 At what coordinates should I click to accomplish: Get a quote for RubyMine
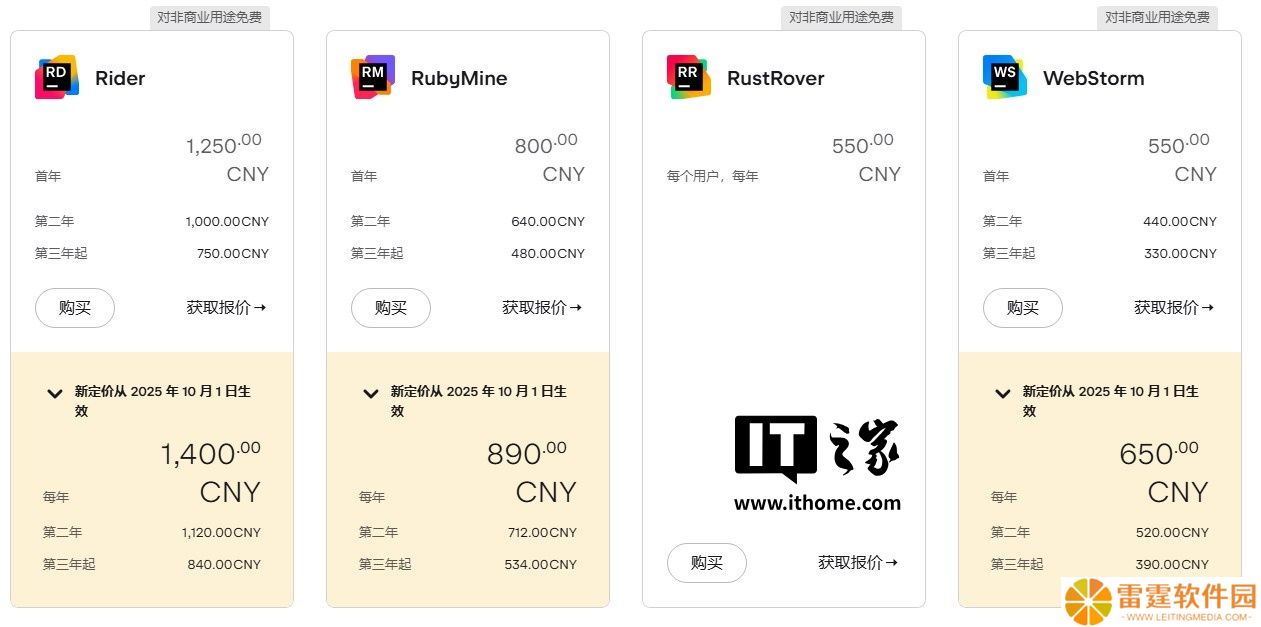542,308
